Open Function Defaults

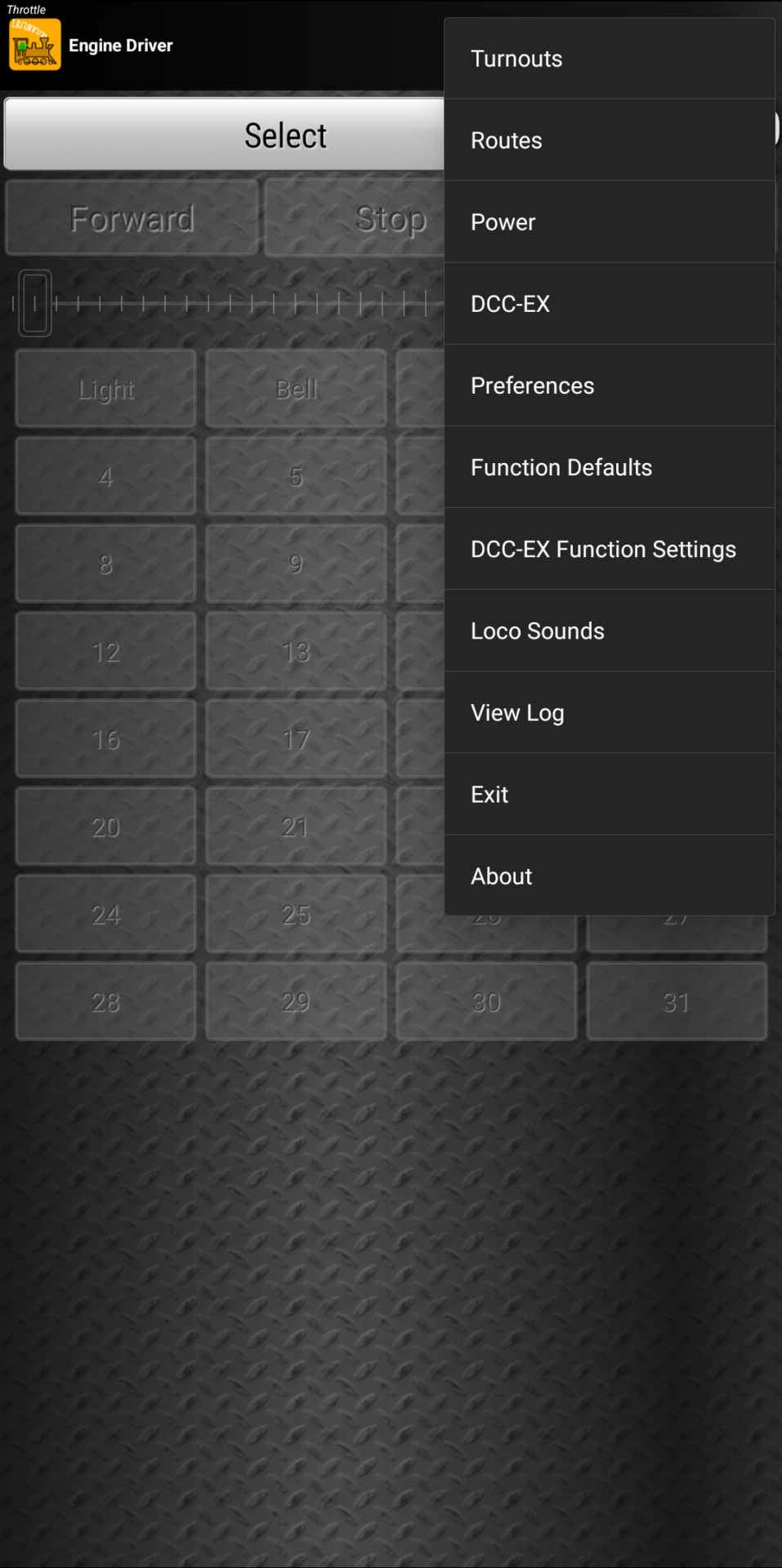click(609, 467)
